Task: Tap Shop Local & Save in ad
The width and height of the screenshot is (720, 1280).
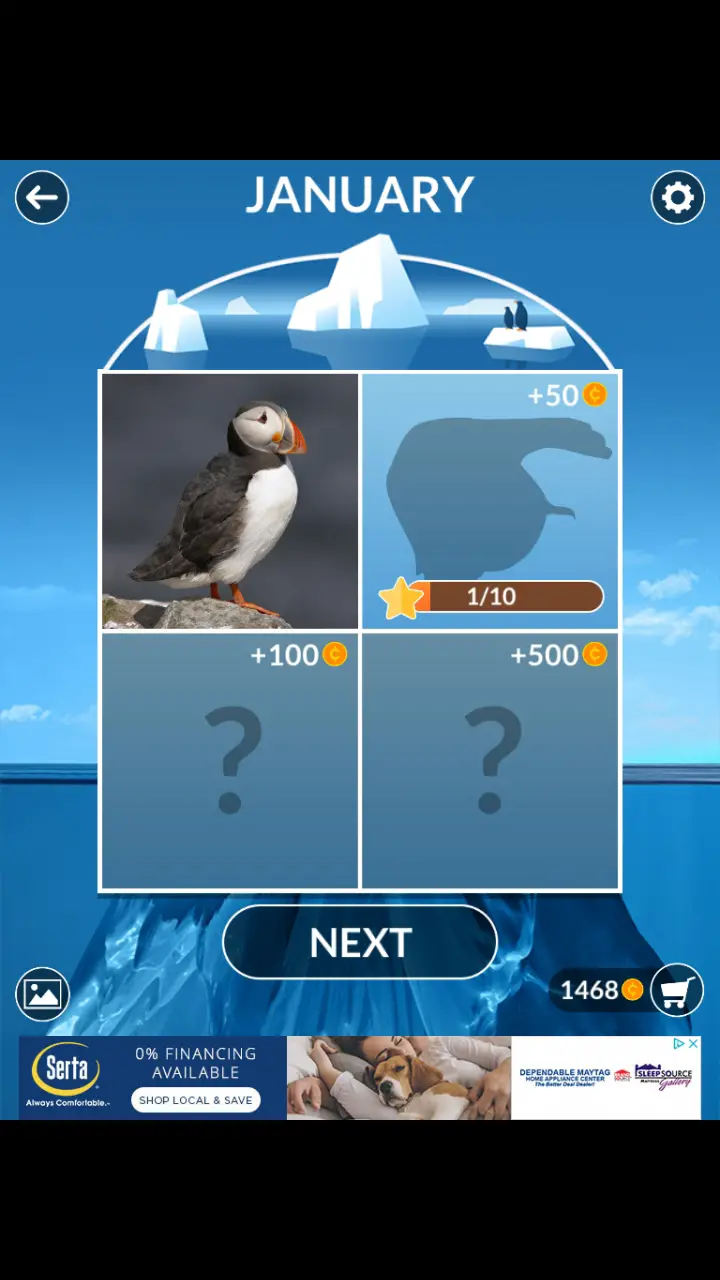Action: pyautogui.click(x=196, y=1100)
